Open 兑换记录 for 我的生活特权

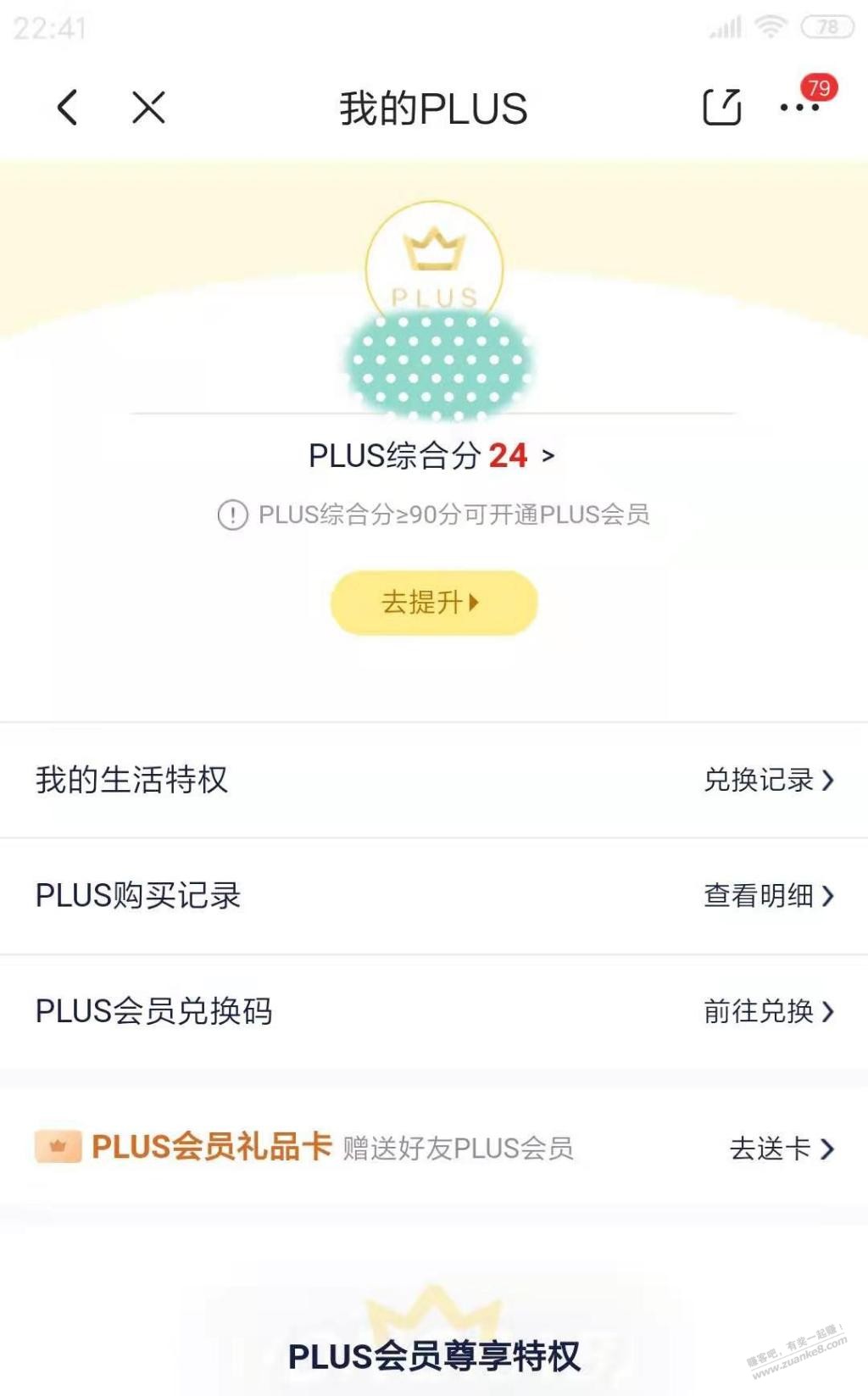(x=768, y=780)
